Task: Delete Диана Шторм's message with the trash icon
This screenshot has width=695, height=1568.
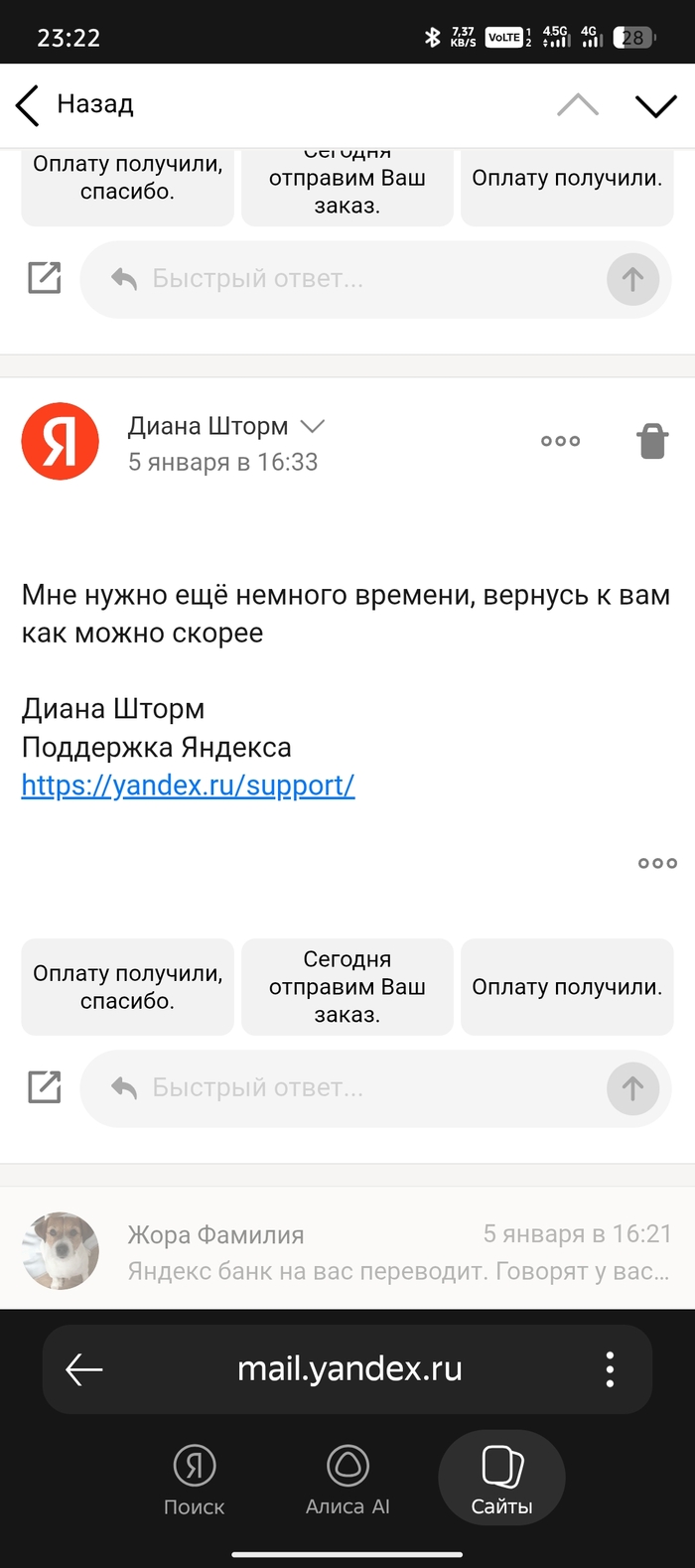Action: coord(652,441)
